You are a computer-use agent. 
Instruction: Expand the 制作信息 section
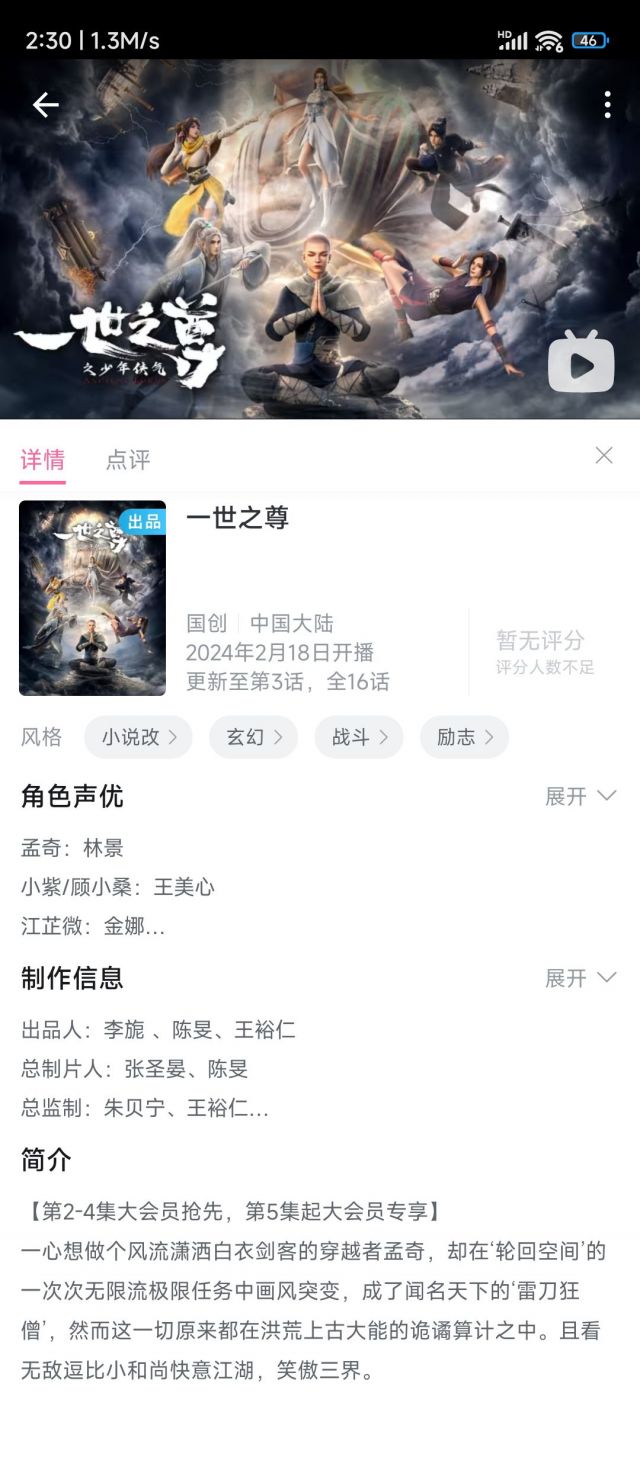(x=580, y=978)
